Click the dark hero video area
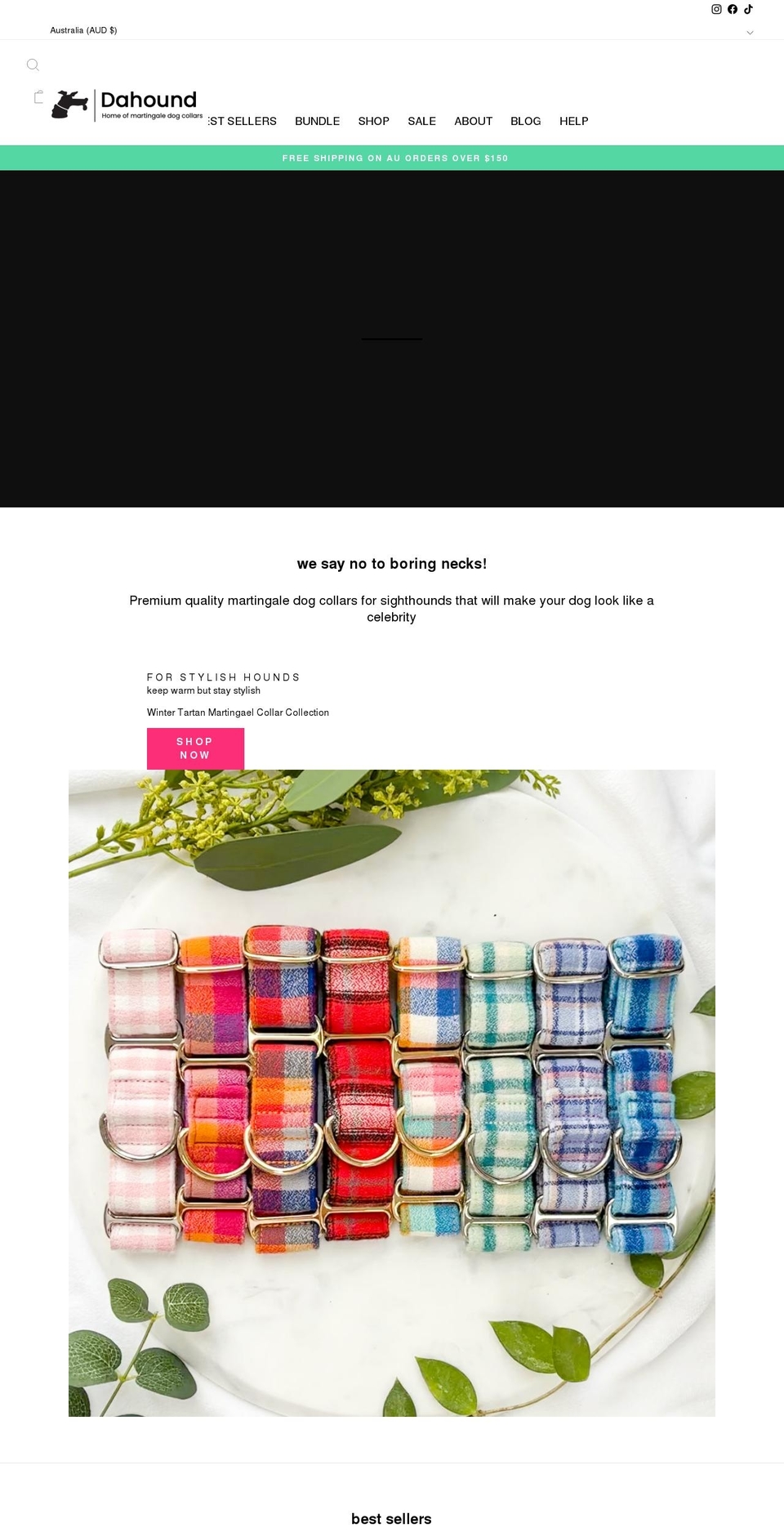This screenshot has width=784, height=1532. (392, 337)
